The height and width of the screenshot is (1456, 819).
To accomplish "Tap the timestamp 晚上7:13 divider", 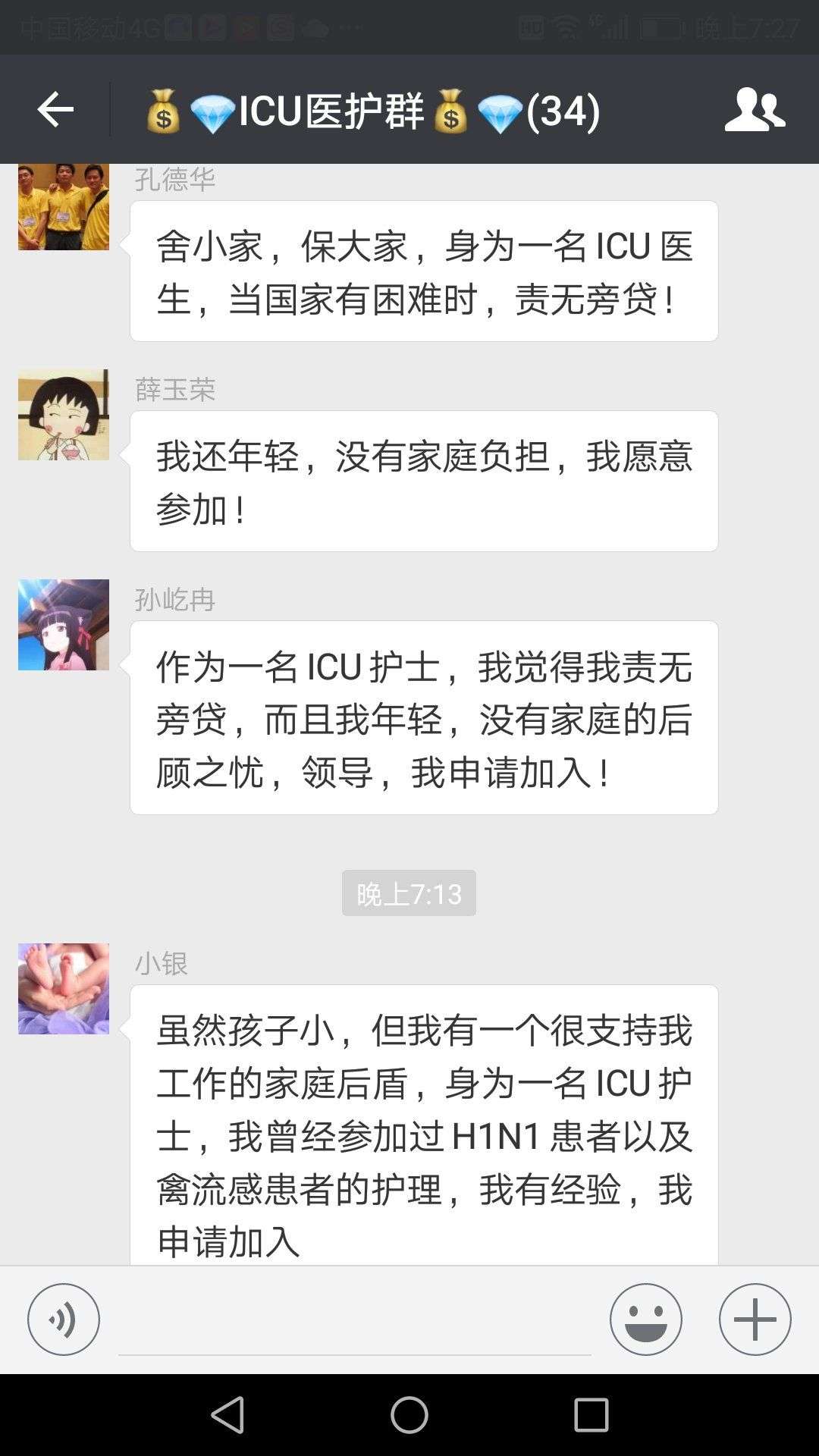I will click(408, 893).
